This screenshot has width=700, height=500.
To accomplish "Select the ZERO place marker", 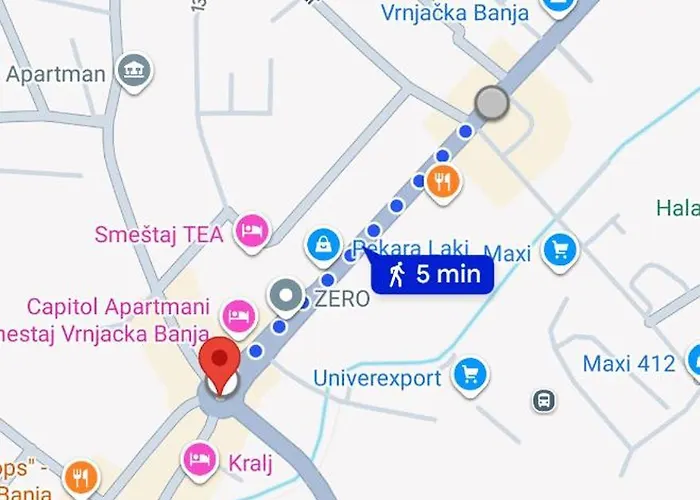I will (x=288, y=297).
